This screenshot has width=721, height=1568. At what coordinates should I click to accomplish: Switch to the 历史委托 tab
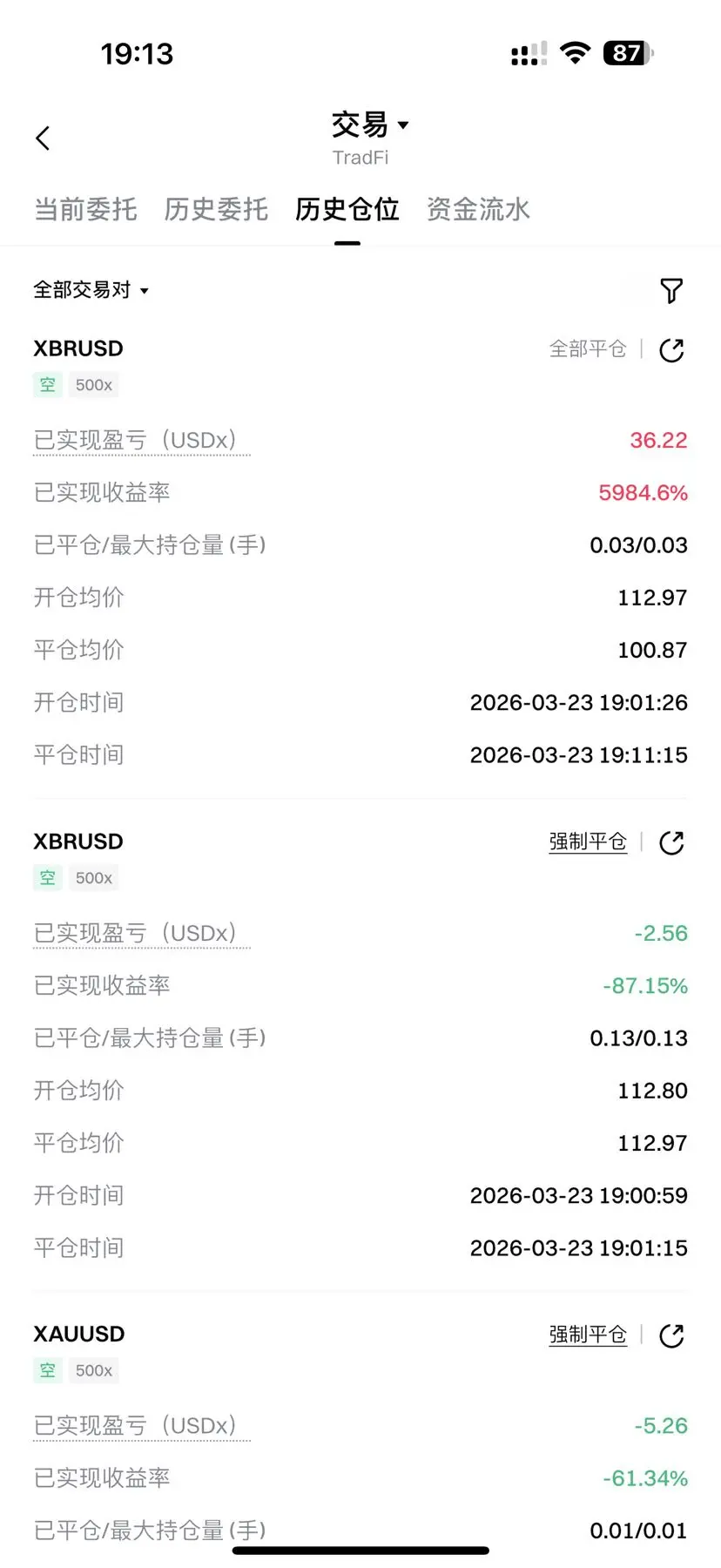(x=216, y=210)
